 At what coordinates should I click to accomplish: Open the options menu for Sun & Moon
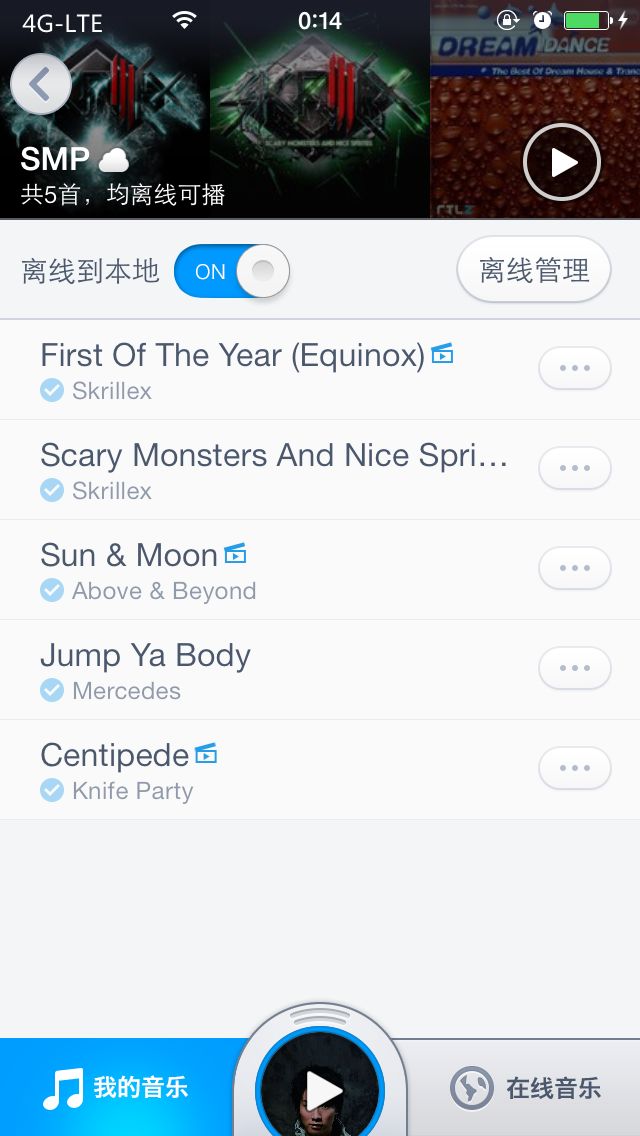[575, 568]
